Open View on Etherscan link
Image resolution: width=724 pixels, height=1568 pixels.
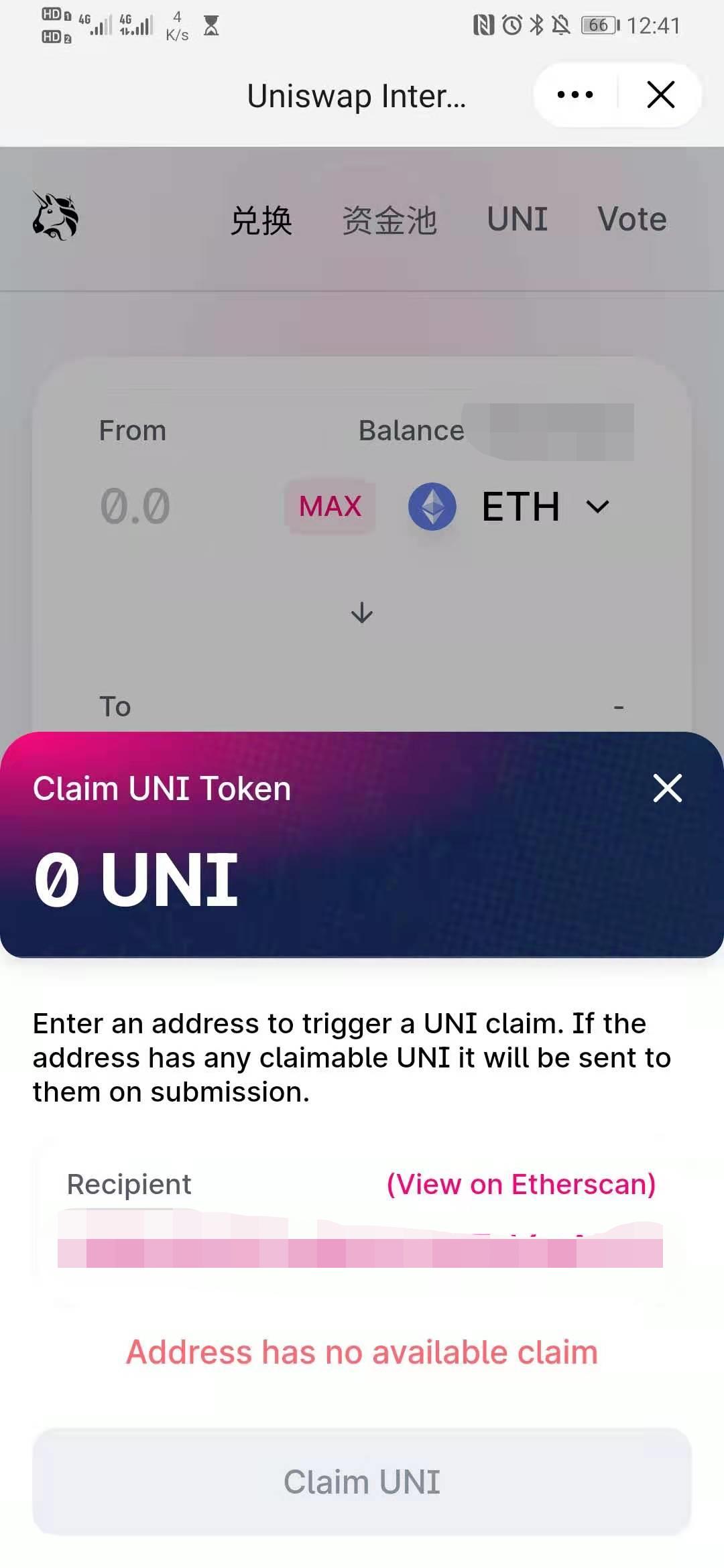coord(521,1184)
